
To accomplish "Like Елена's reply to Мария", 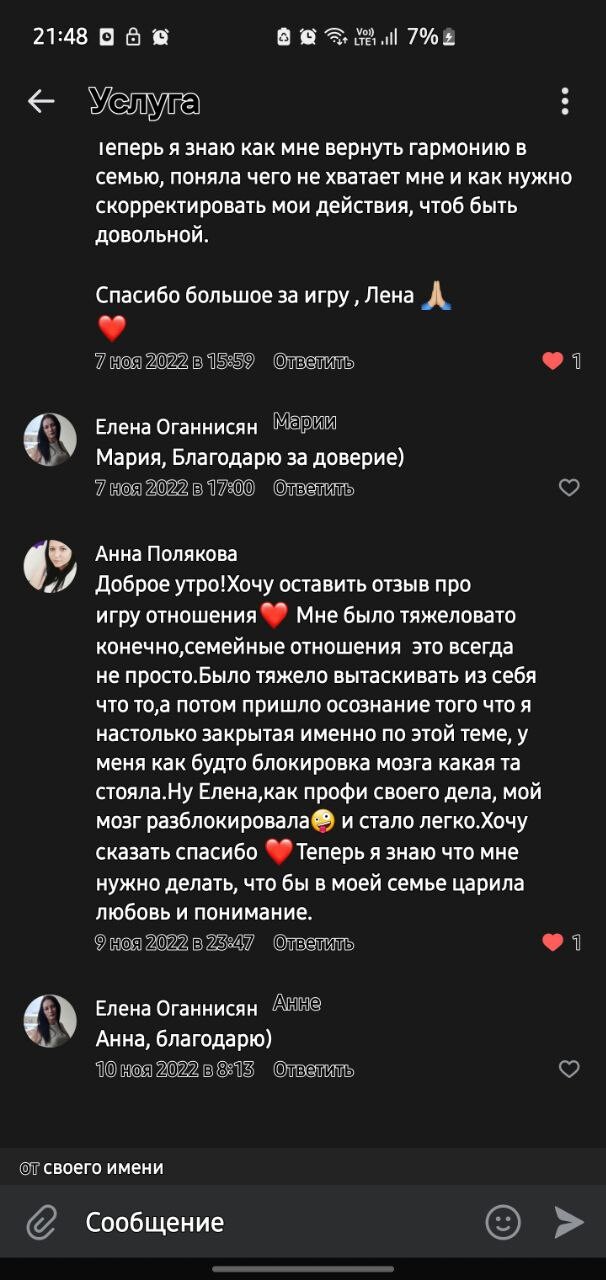I will coord(568,488).
